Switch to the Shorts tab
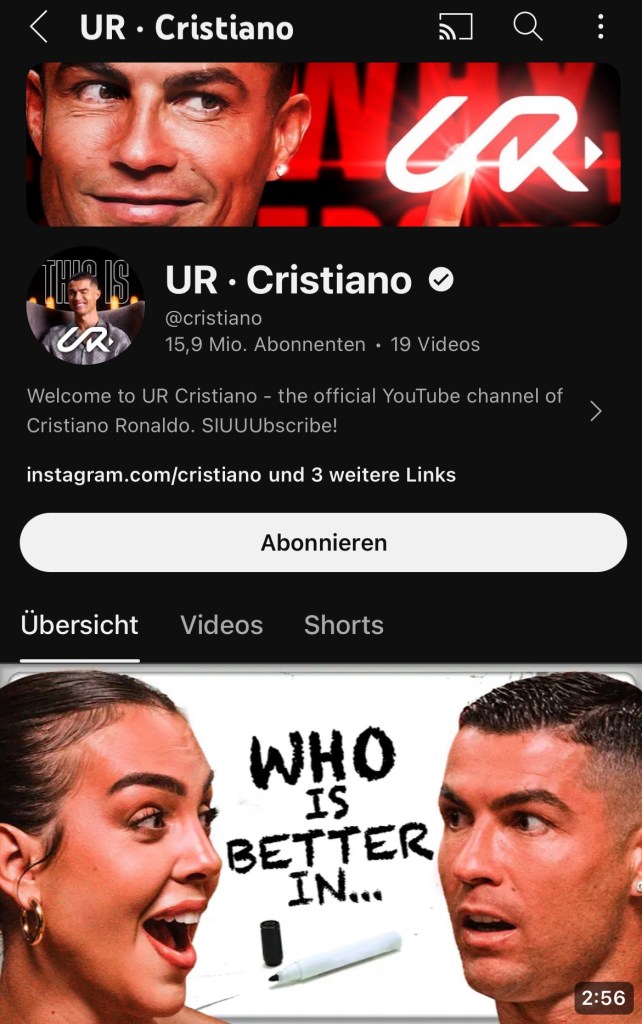The height and width of the screenshot is (1024, 642). (x=343, y=625)
